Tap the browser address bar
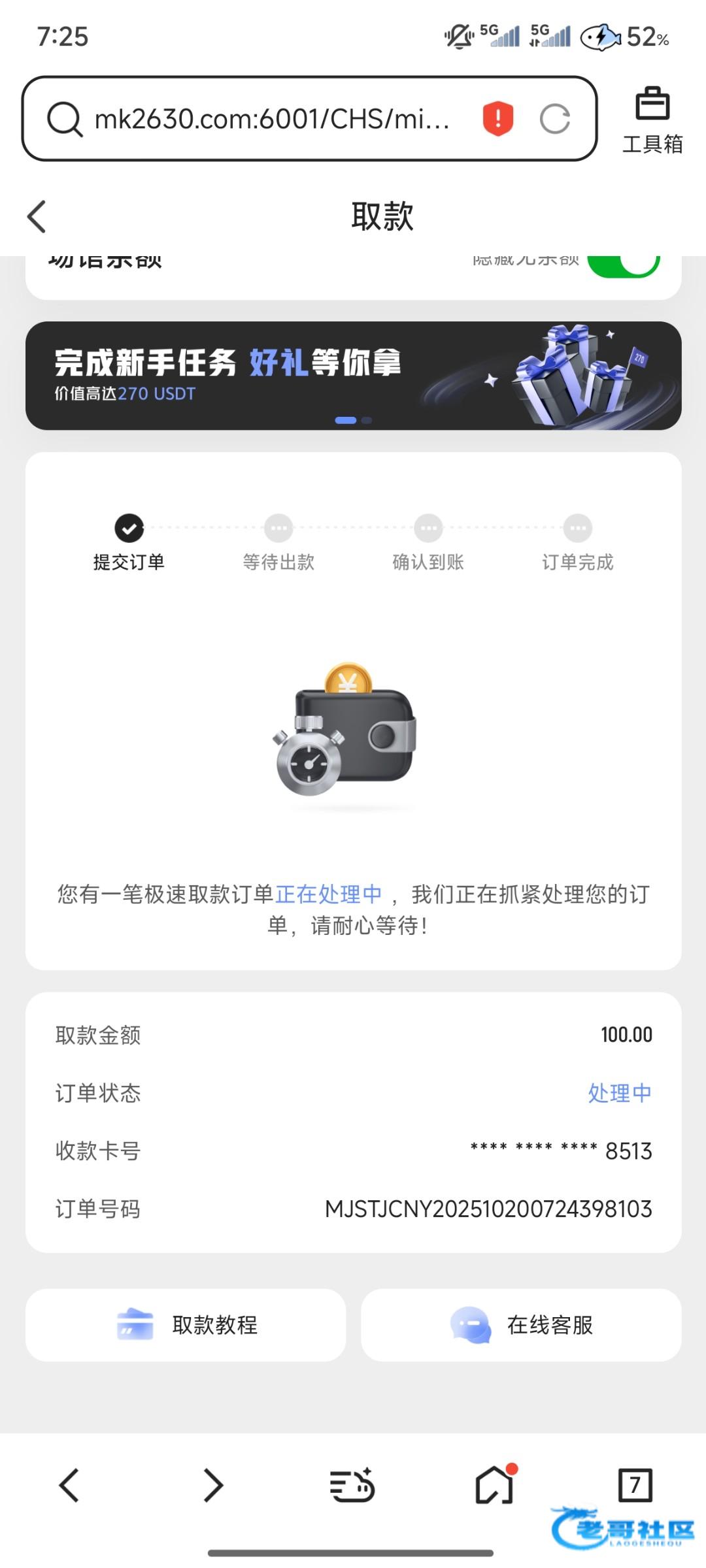This screenshot has width=706, height=1568. click(x=271, y=119)
